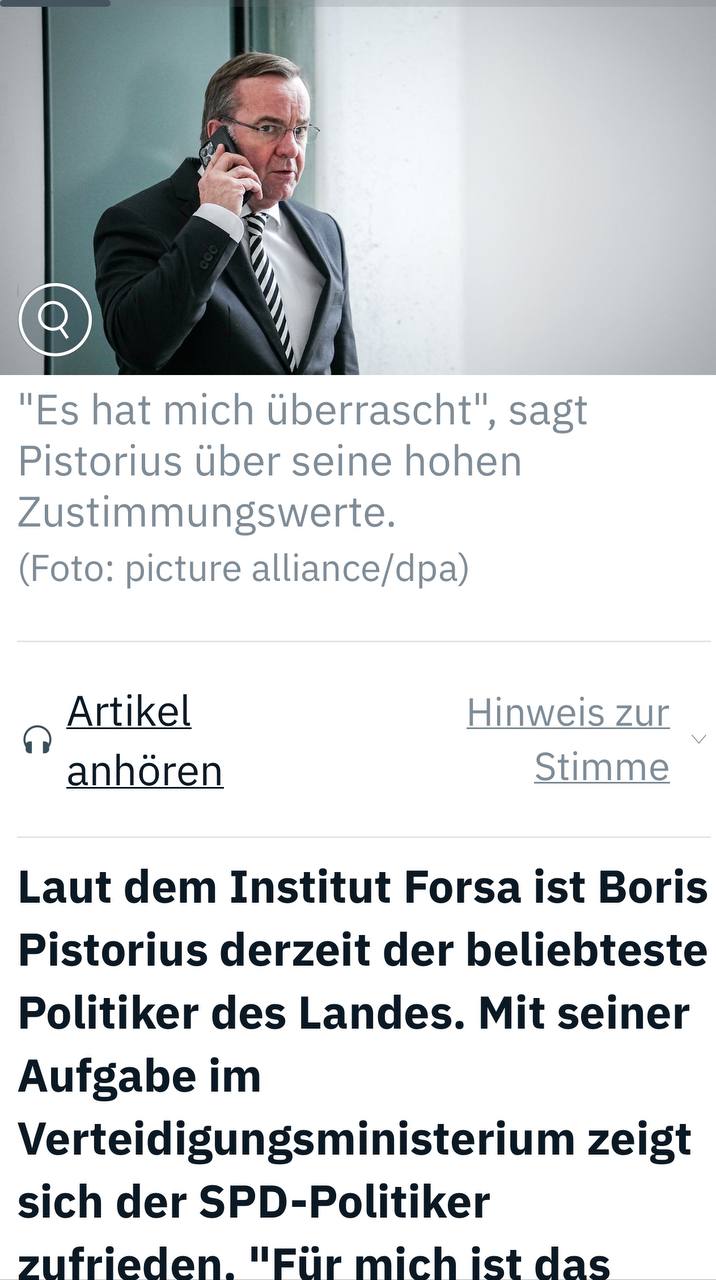Screen dimensions: 716x1280
Task: Enlarge the article photo with the magnifier icon
Action: click(x=55, y=320)
